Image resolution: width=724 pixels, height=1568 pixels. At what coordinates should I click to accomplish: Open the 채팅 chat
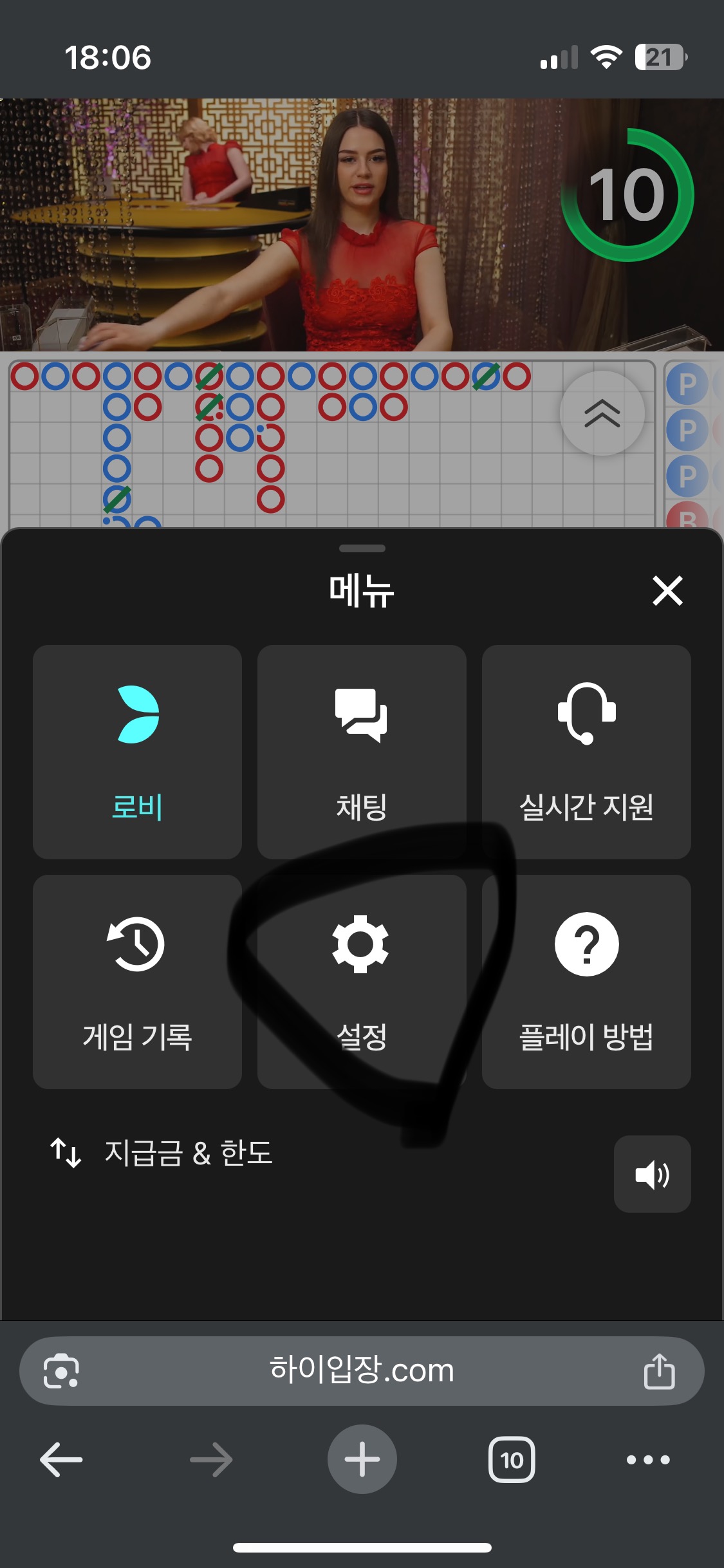(x=362, y=752)
